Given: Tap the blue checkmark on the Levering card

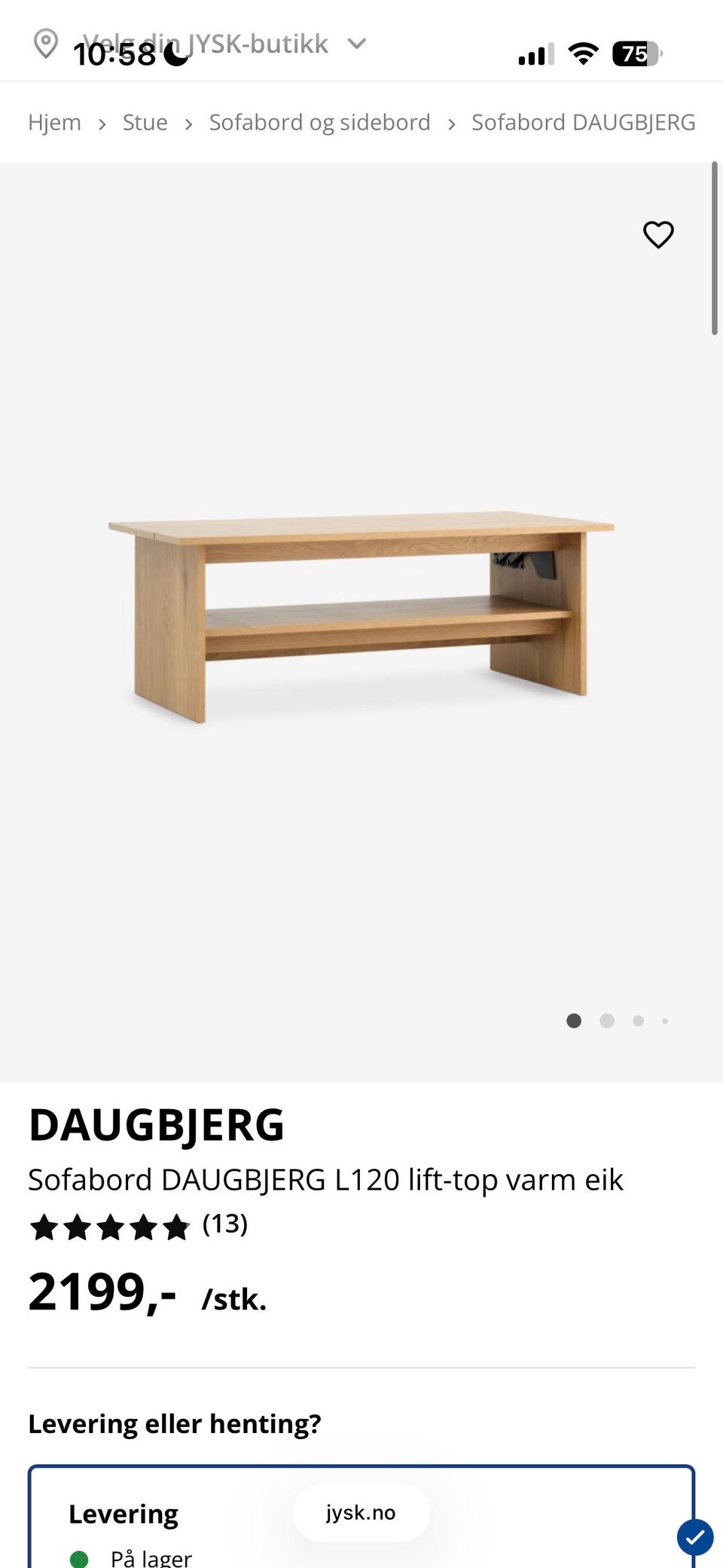Looking at the screenshot, I should pyautogui.click(x=694, y=1537).
